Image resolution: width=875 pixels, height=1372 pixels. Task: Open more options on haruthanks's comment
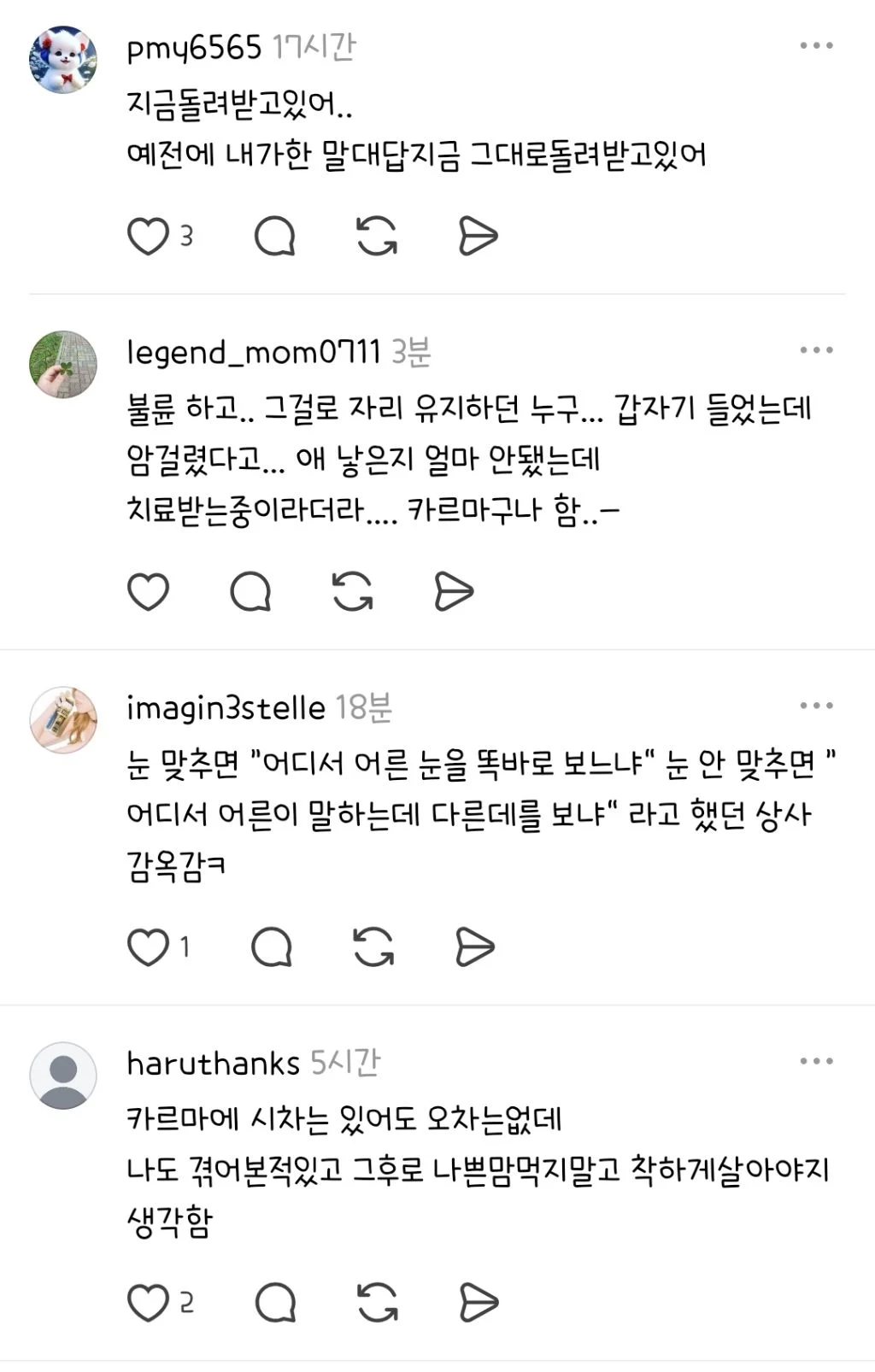(x=816, y=1061)
